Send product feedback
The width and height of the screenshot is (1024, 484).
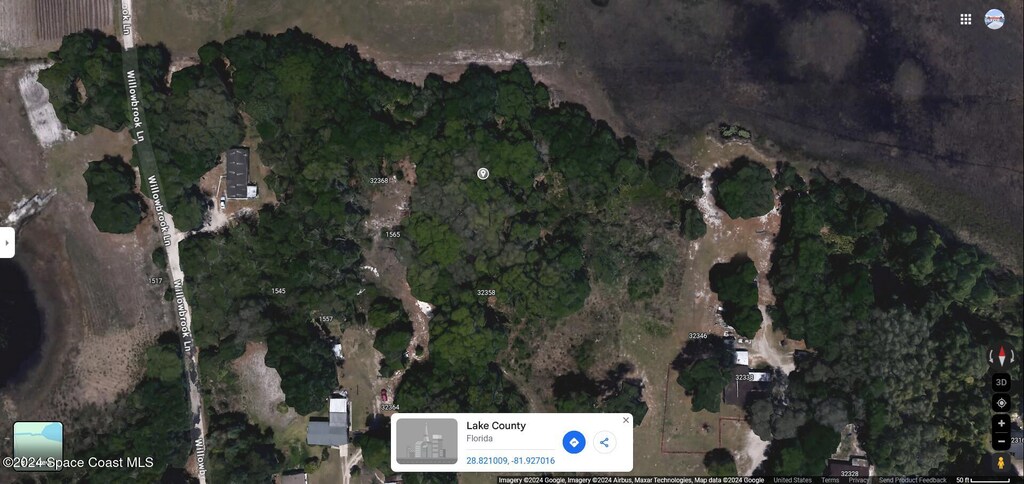click(911, 480)
